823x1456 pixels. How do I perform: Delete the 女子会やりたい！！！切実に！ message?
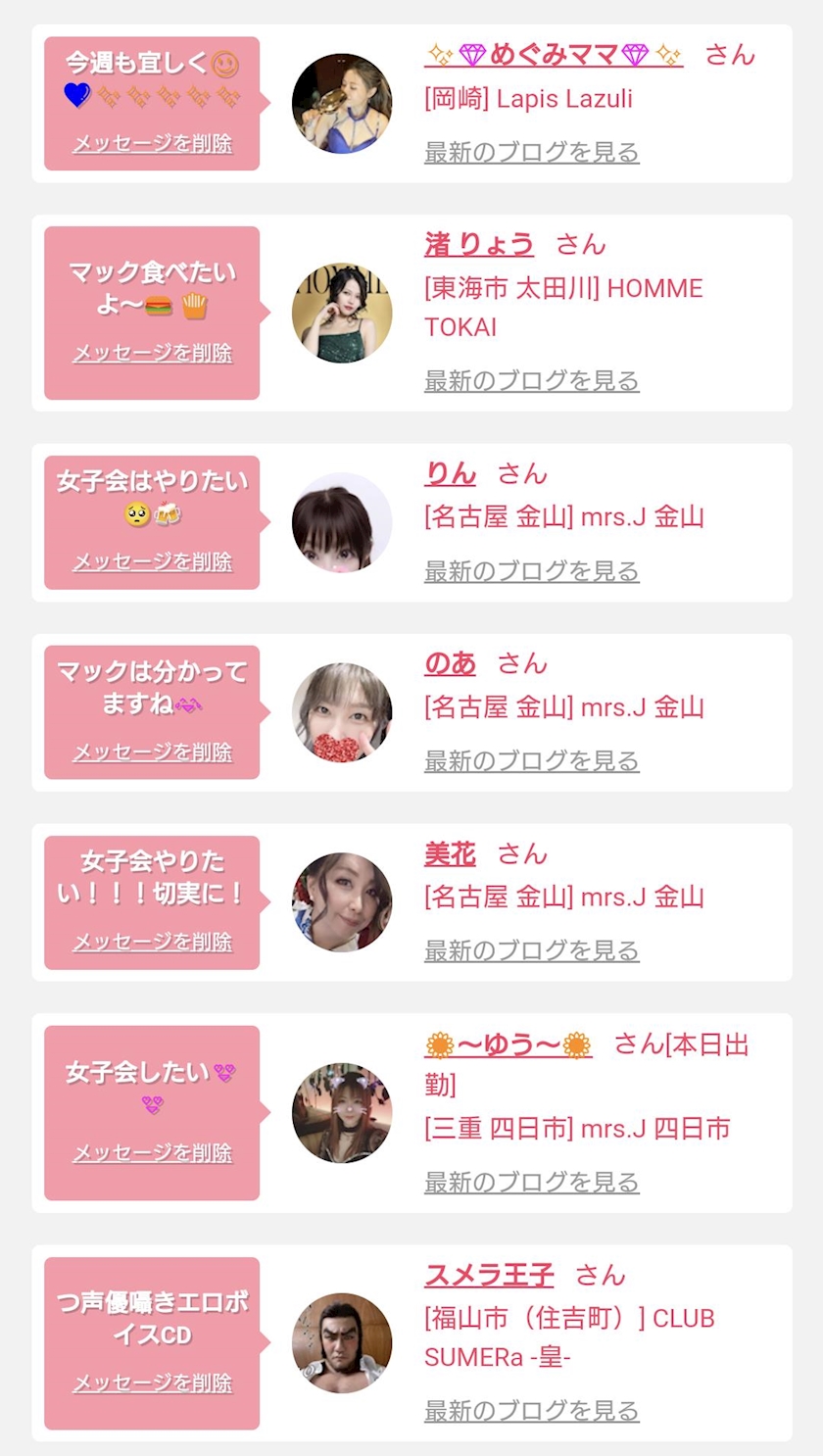tap(152, 943)
